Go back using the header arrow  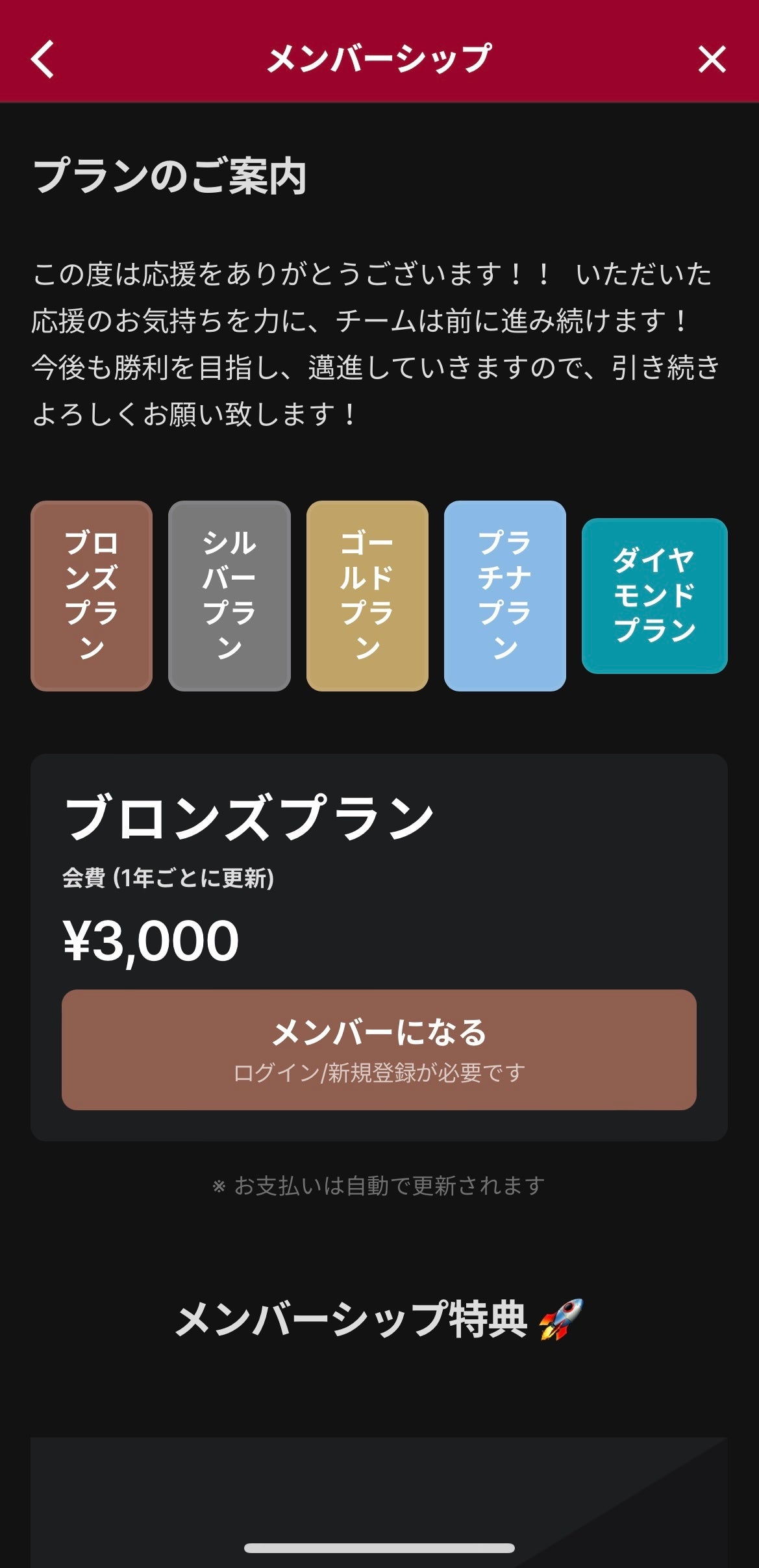pyautogui.click(x=43, y=59)
